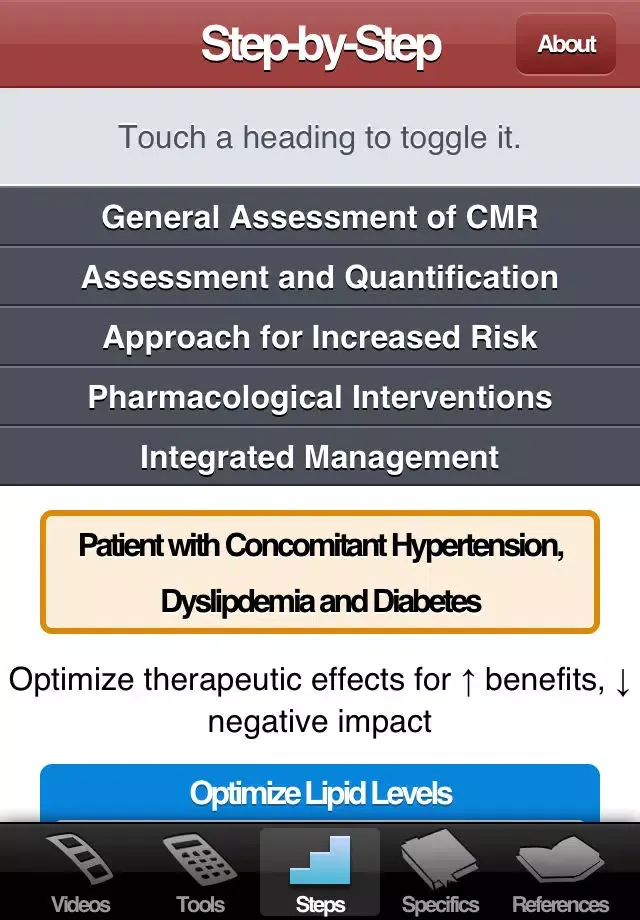The height and width of the screenshot is (920, 640).
Task: Open the Tools tab
Action: pos(200,873)
